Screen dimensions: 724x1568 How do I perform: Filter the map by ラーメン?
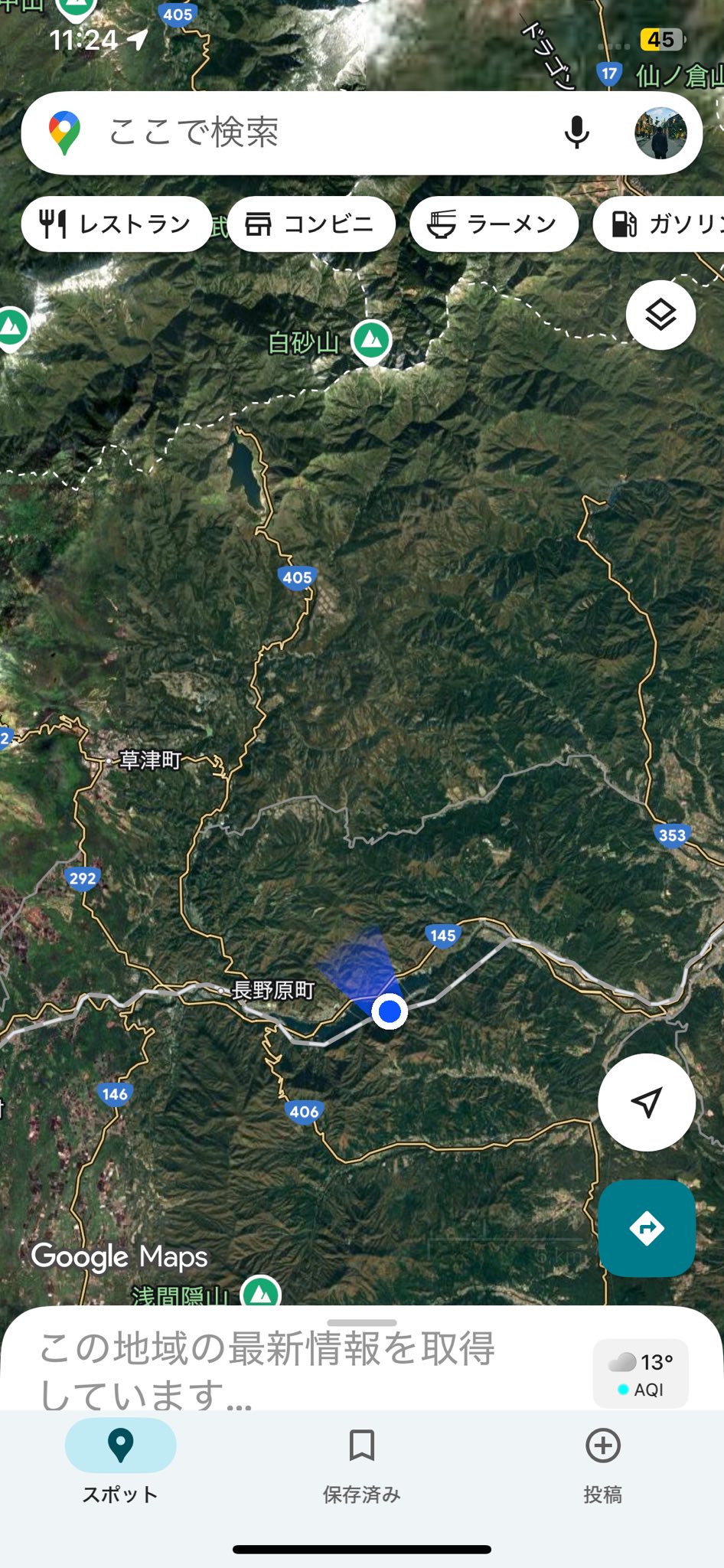(x=494, y=224)
